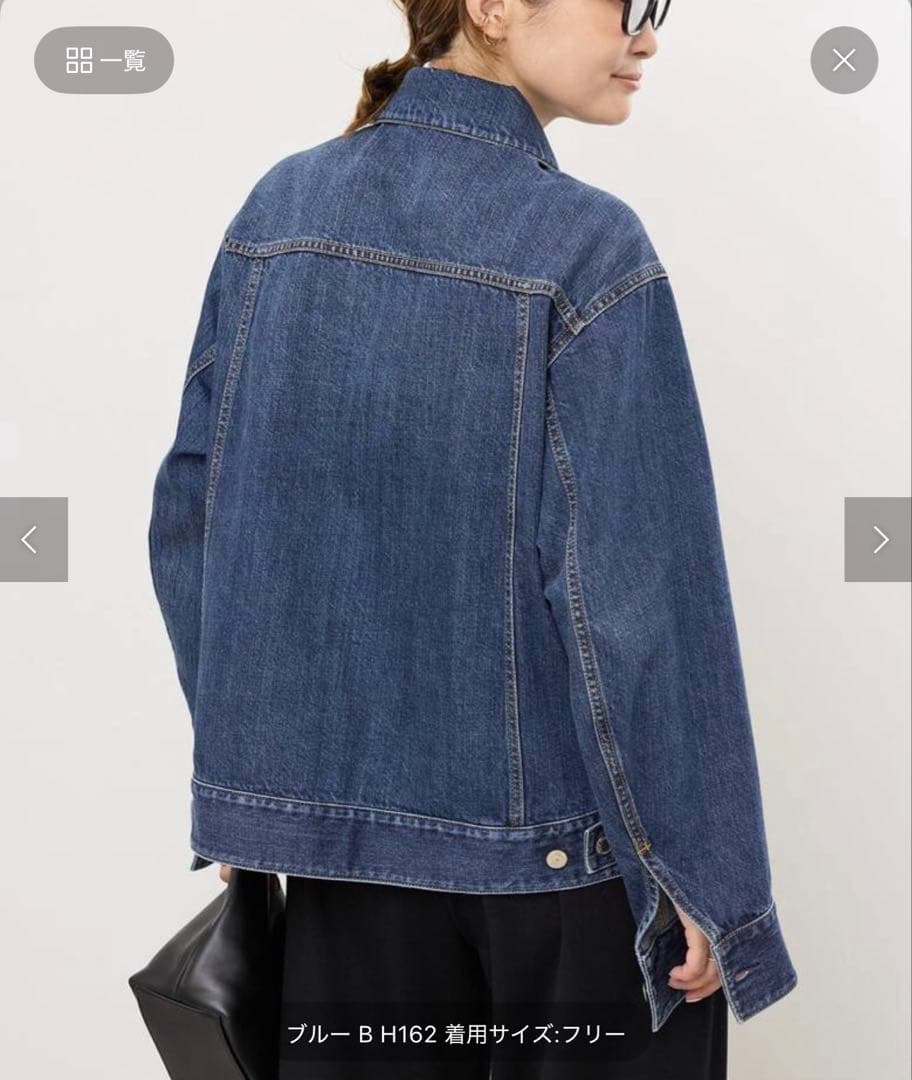The width and height of the screenshot is (912, 1080).
Task: Tap the grid-view icon in the top-left pill
Action: [80, 60]
